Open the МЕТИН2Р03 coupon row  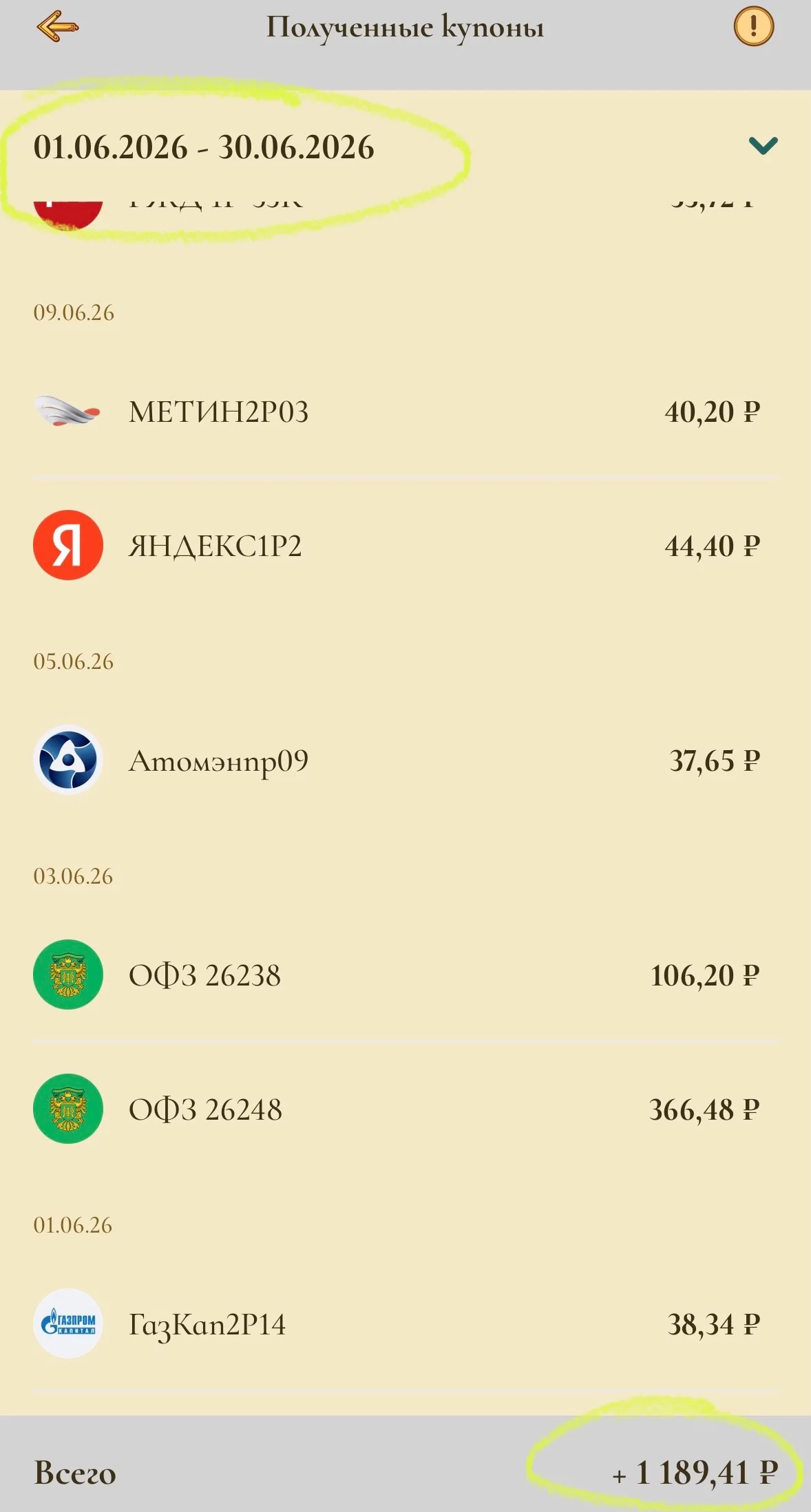pos(405,412)
